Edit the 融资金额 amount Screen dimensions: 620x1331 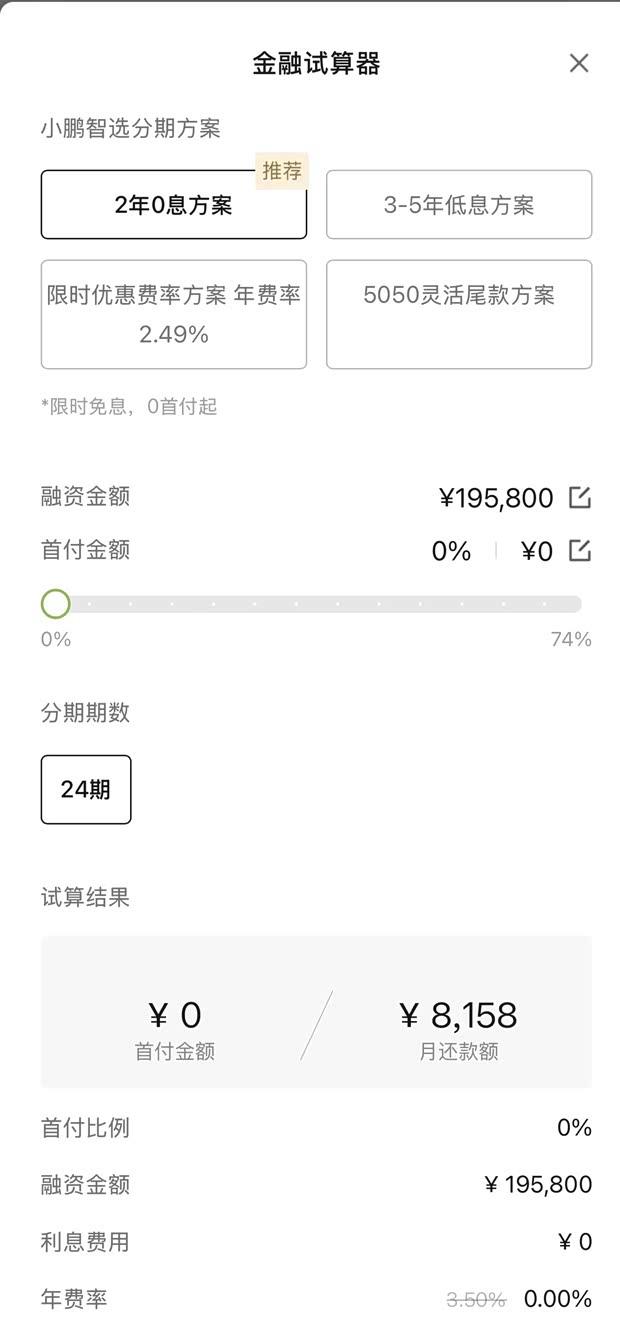[580, 497]
